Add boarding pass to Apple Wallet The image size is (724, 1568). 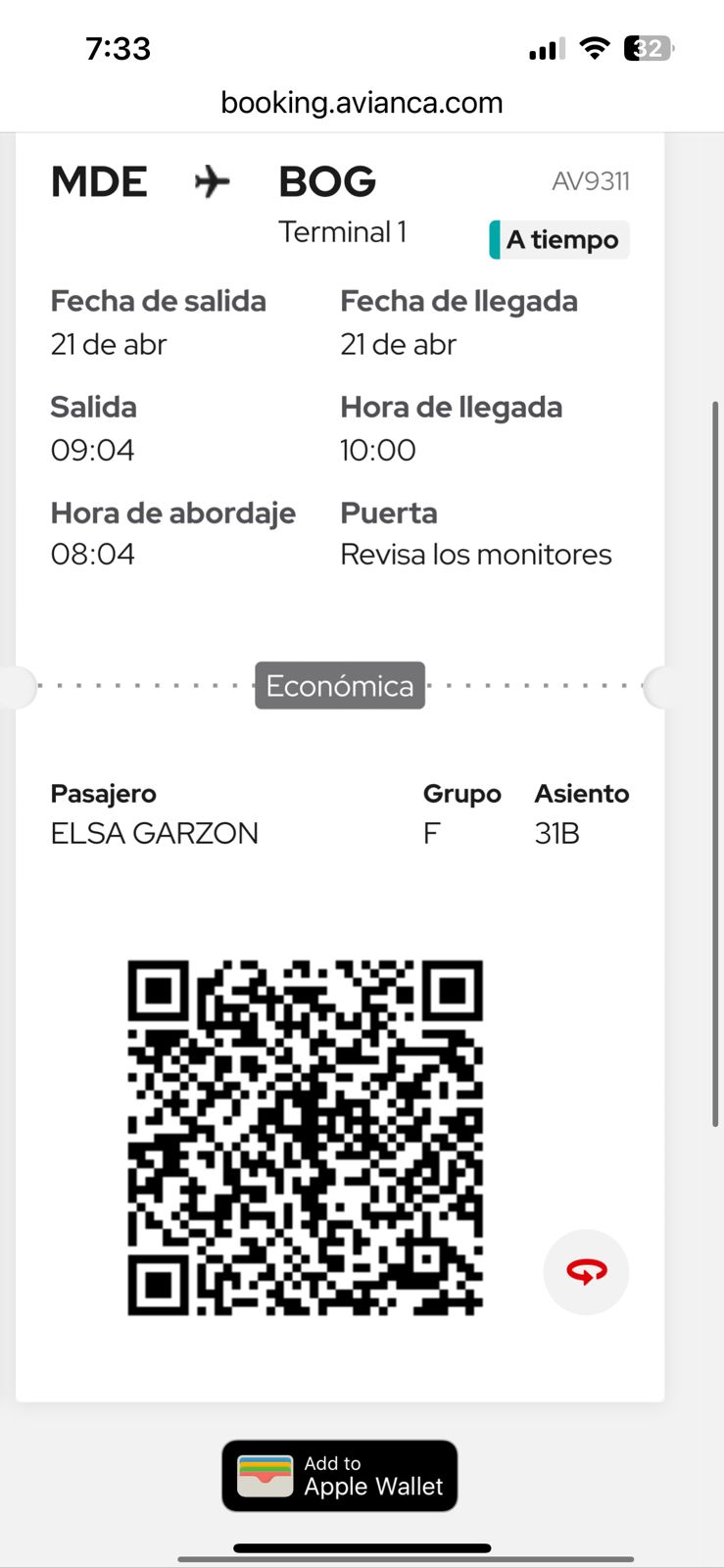coord(339,1476)
